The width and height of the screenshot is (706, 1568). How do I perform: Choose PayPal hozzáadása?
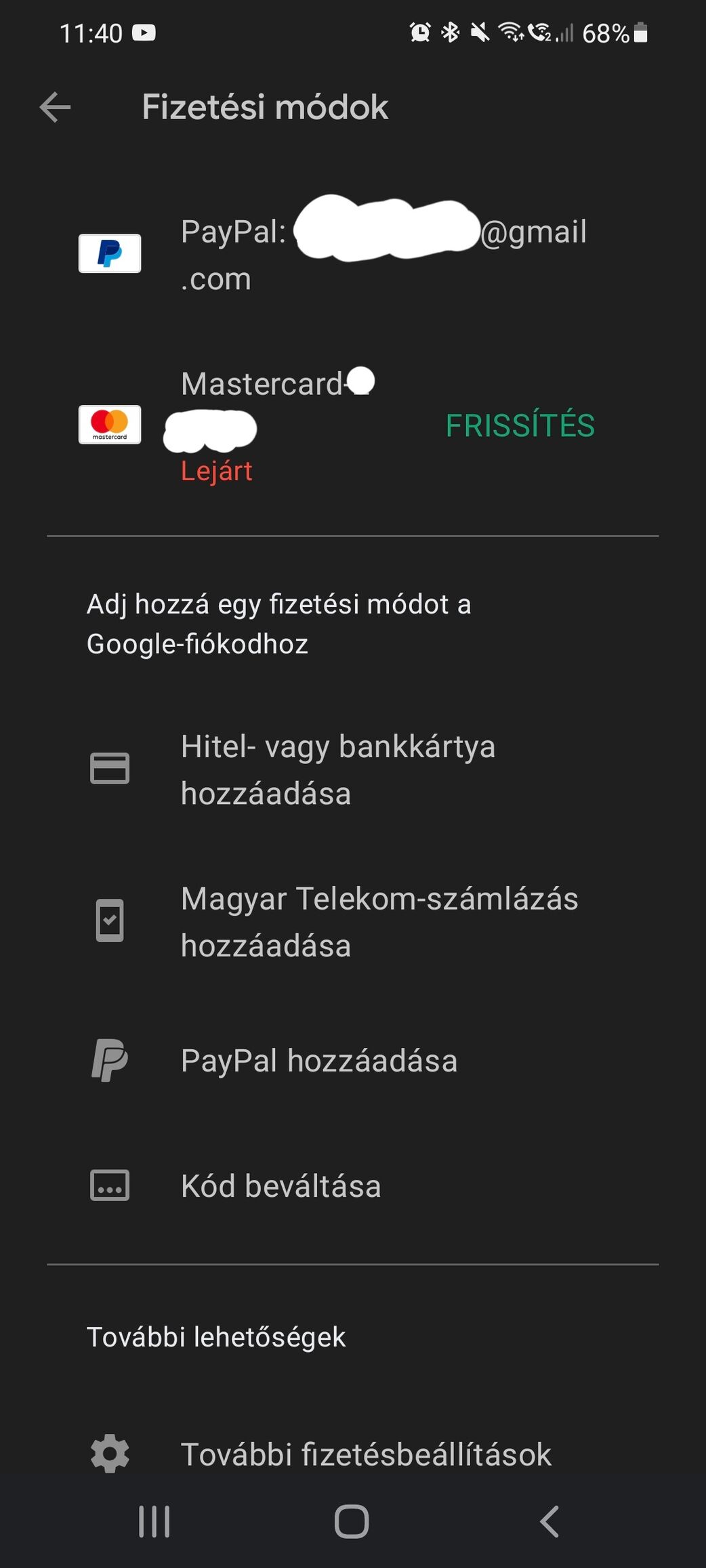pyautogui.click(x=318, y=1061)
